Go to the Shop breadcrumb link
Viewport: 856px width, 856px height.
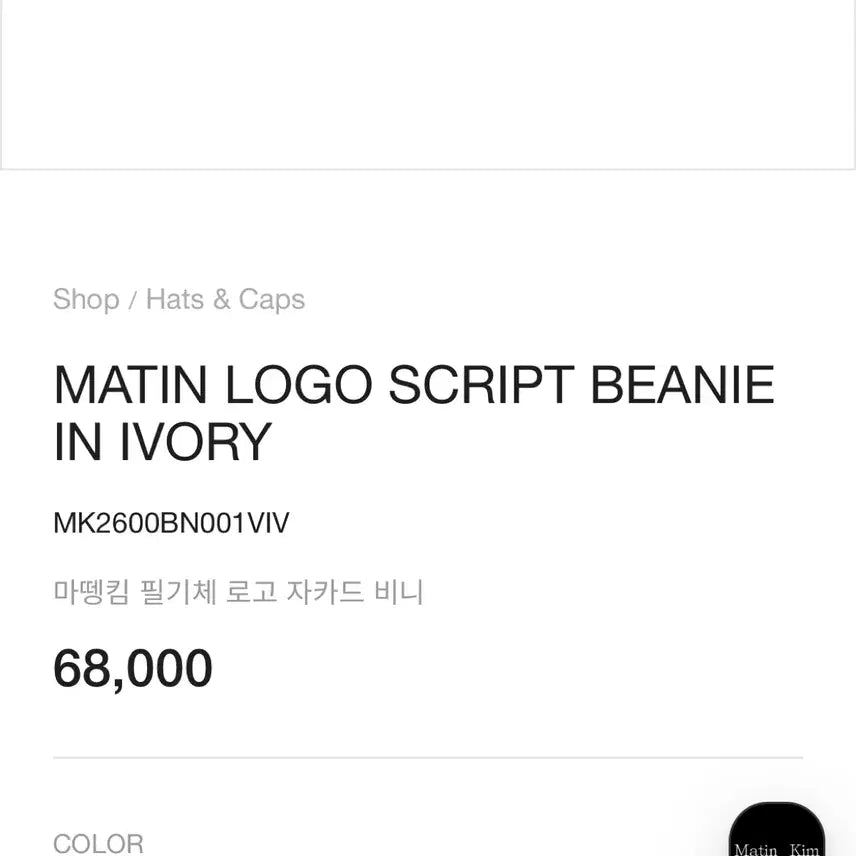86,299
